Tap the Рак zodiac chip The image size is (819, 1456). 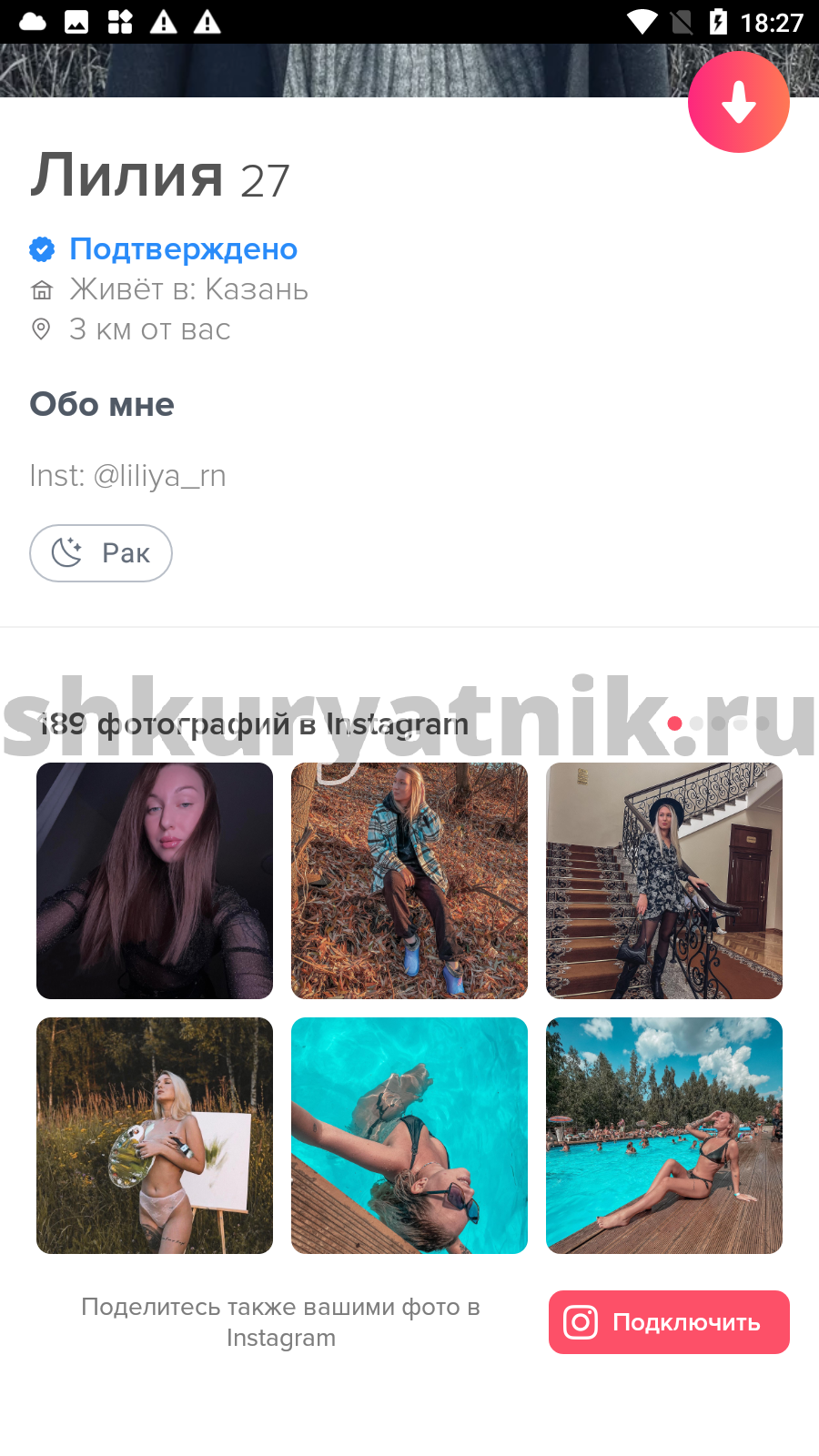101,553
